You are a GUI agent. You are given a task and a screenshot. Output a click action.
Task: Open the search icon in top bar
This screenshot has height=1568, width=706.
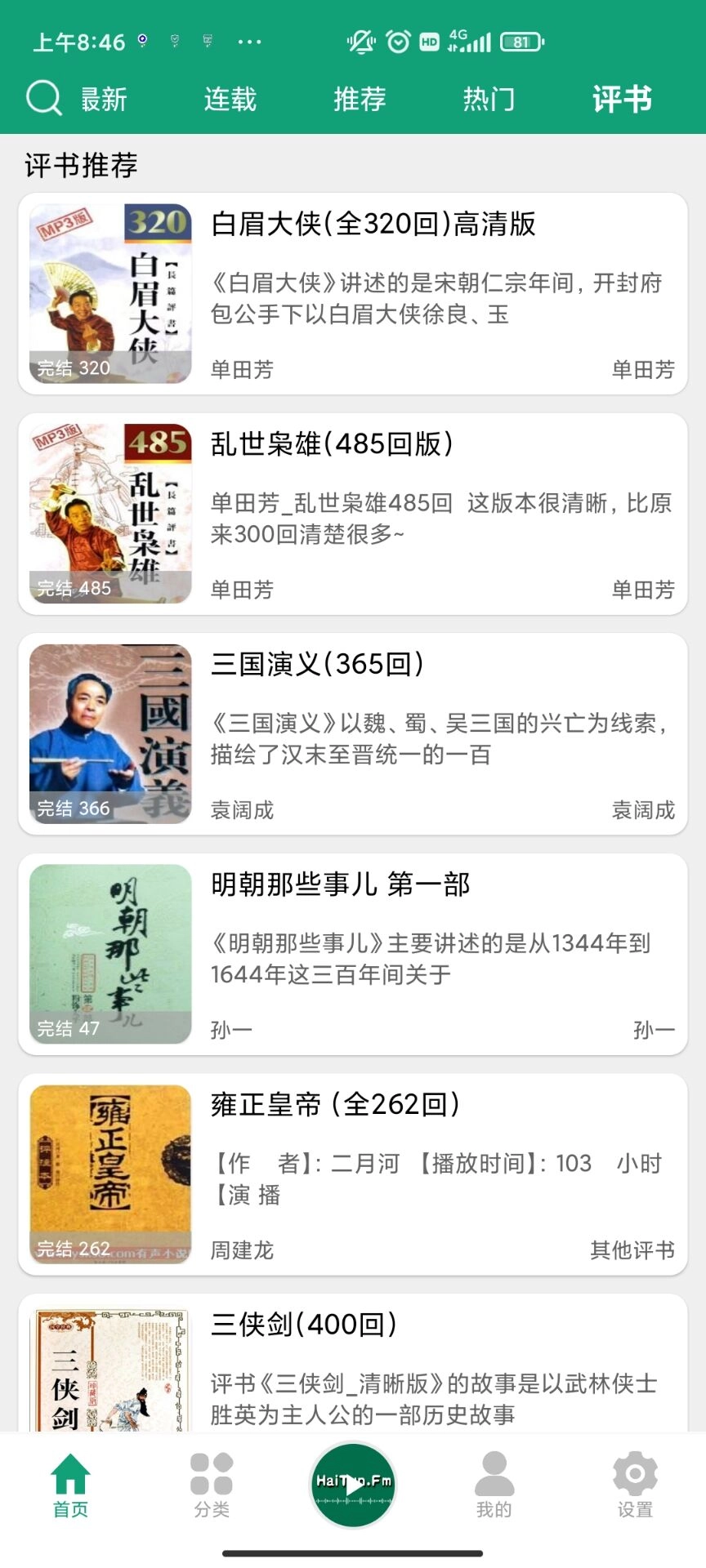(x=45, y=96)
